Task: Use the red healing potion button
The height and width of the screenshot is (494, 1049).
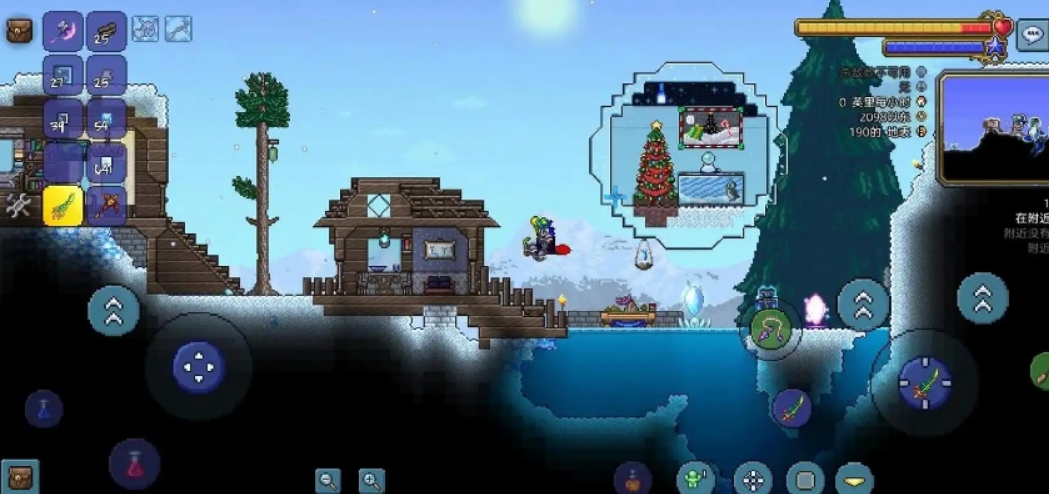Action: (134, 464)
